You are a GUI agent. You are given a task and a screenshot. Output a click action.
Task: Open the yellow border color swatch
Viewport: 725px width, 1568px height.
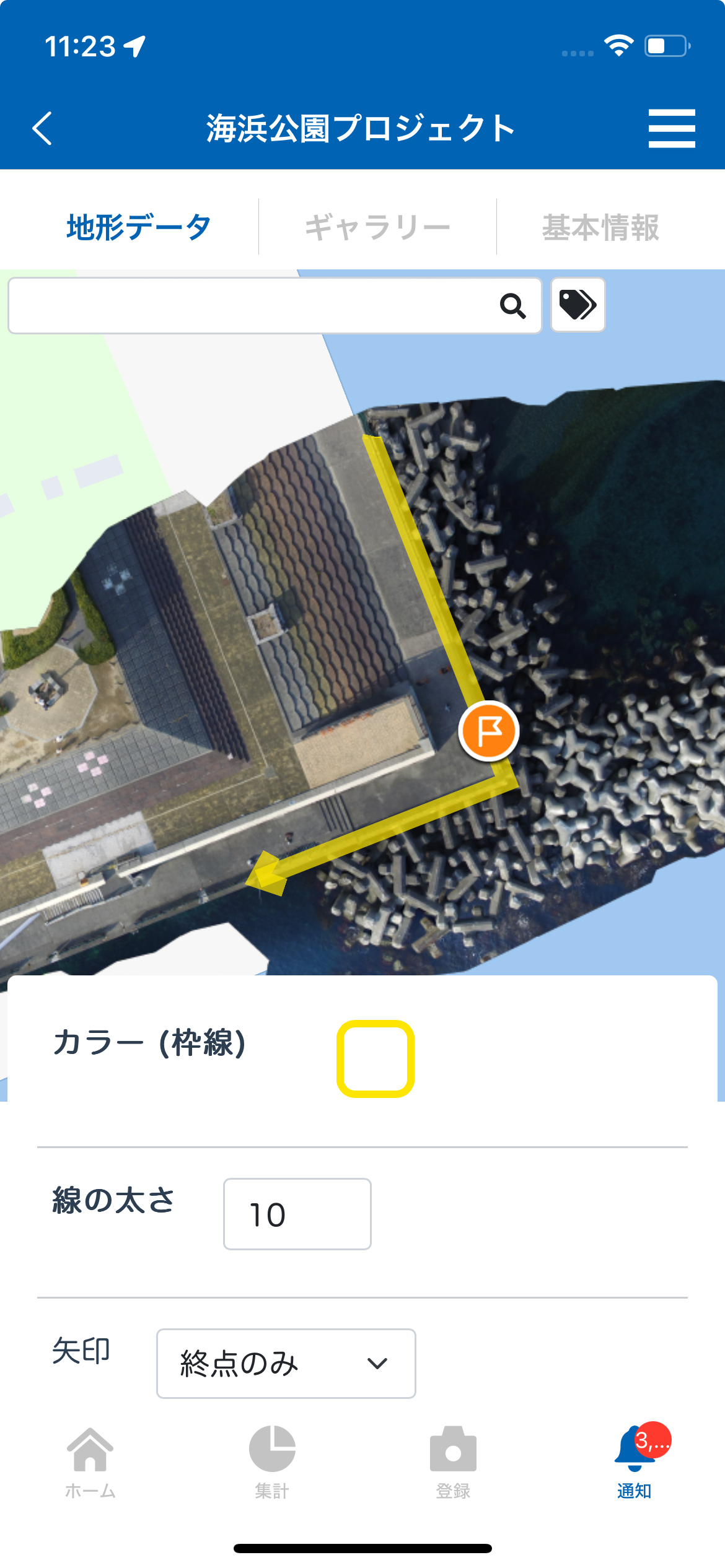pos(376,1059)
